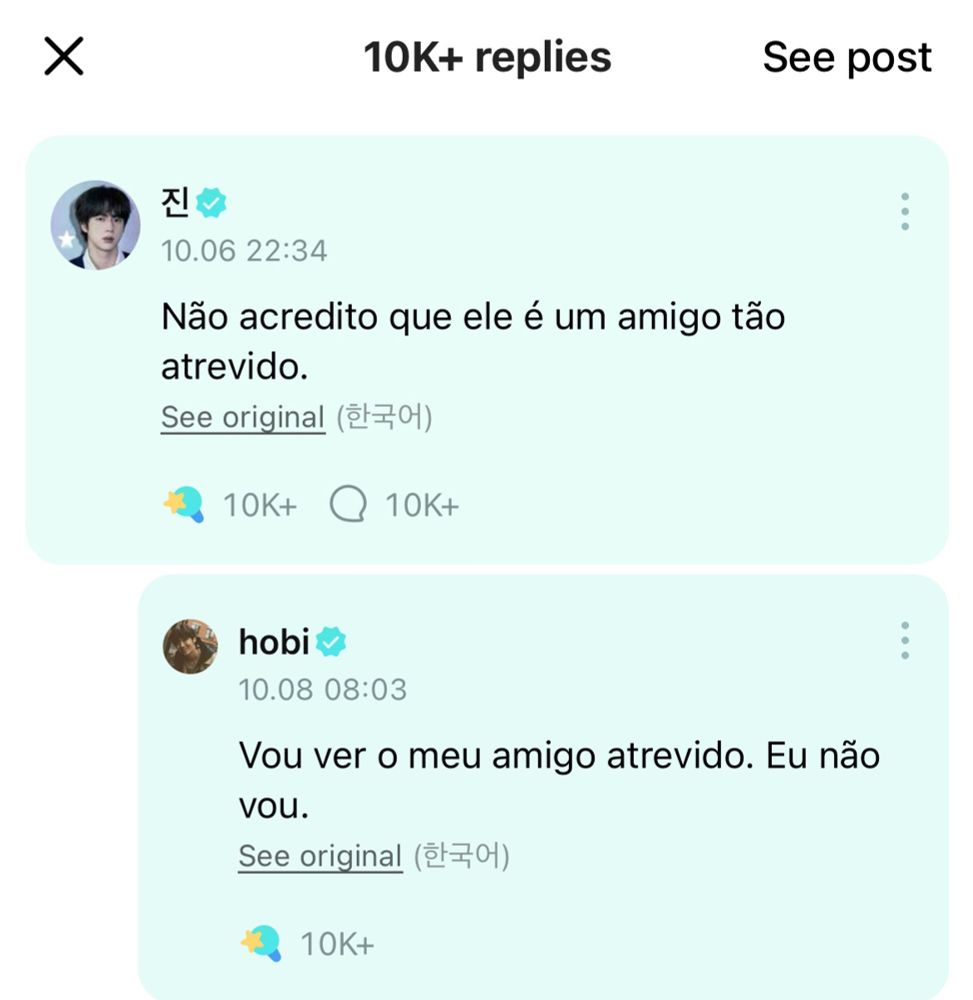See original of hobi's reply
This screenshot has height=1000, width=973.
(x=320, y=857)
